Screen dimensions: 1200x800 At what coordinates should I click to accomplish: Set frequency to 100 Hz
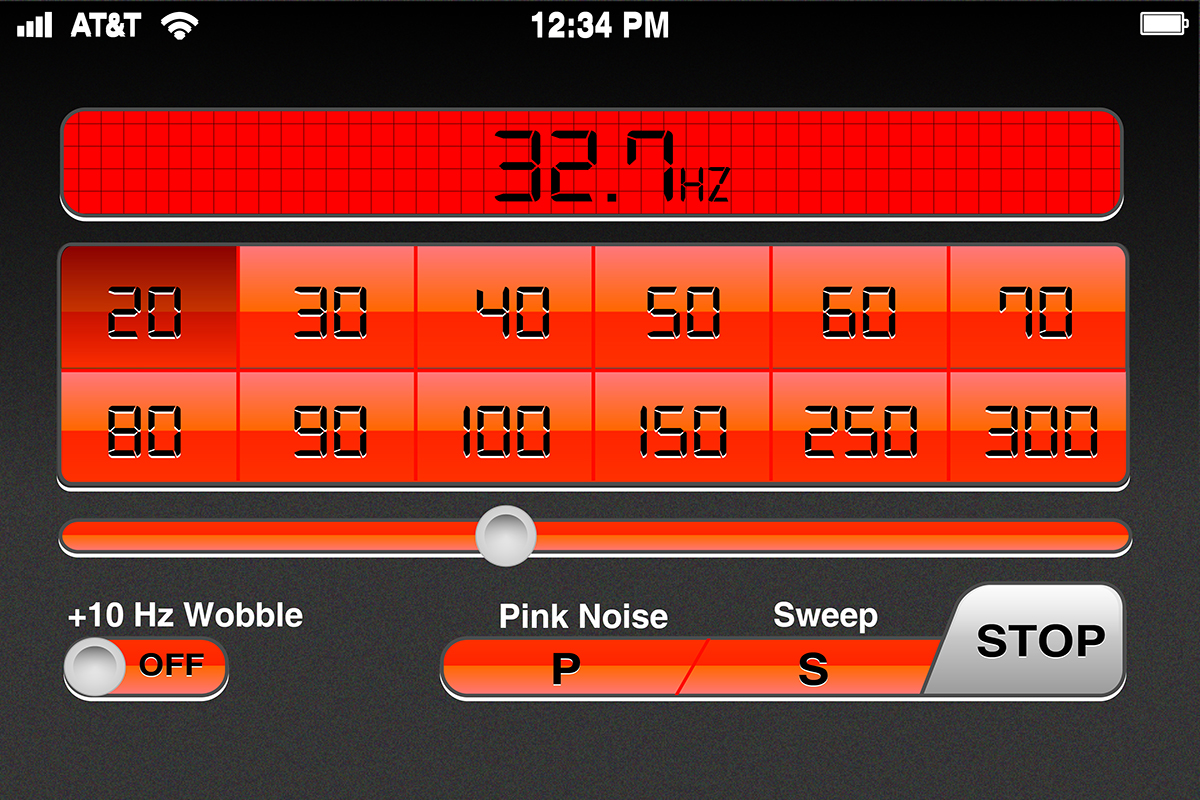click(505, 428)
